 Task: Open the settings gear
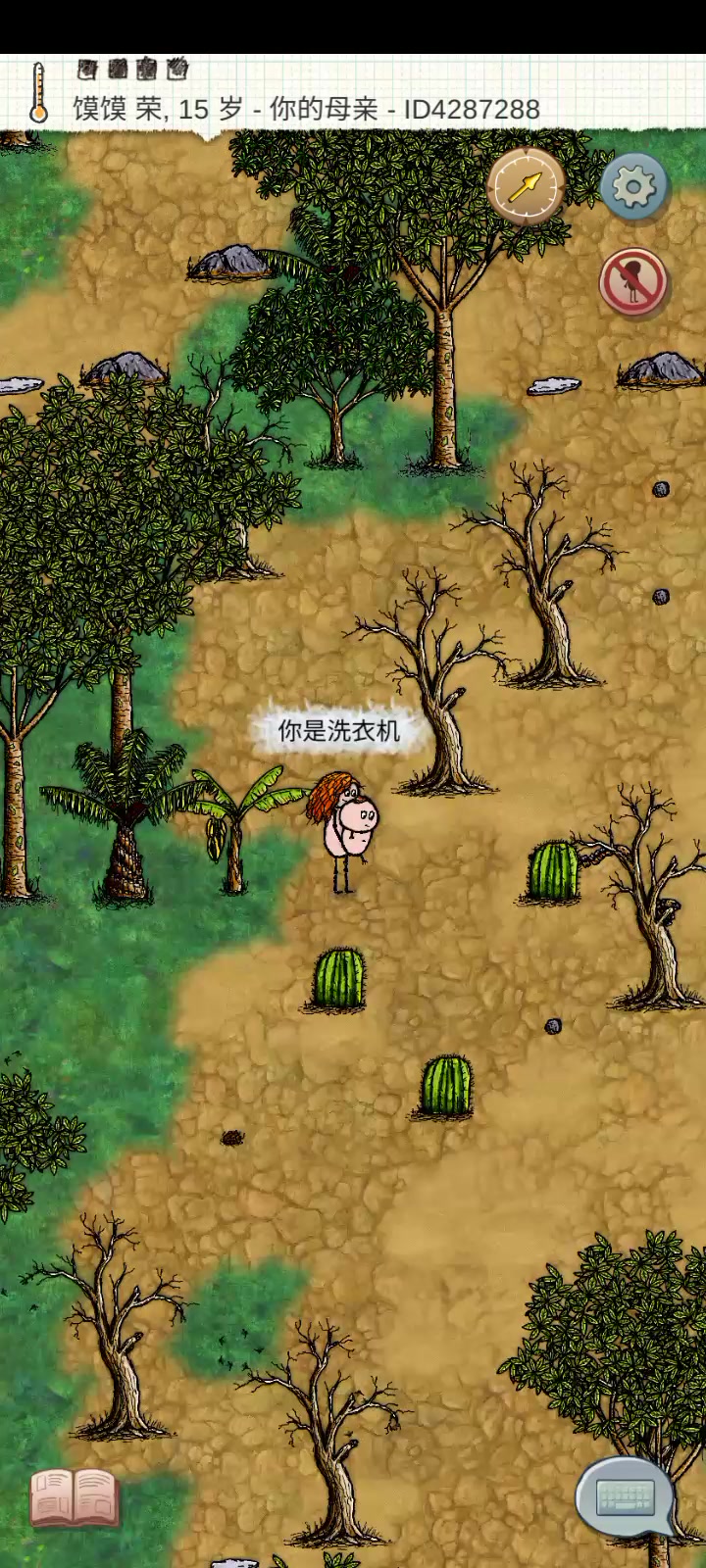(633, 185)
